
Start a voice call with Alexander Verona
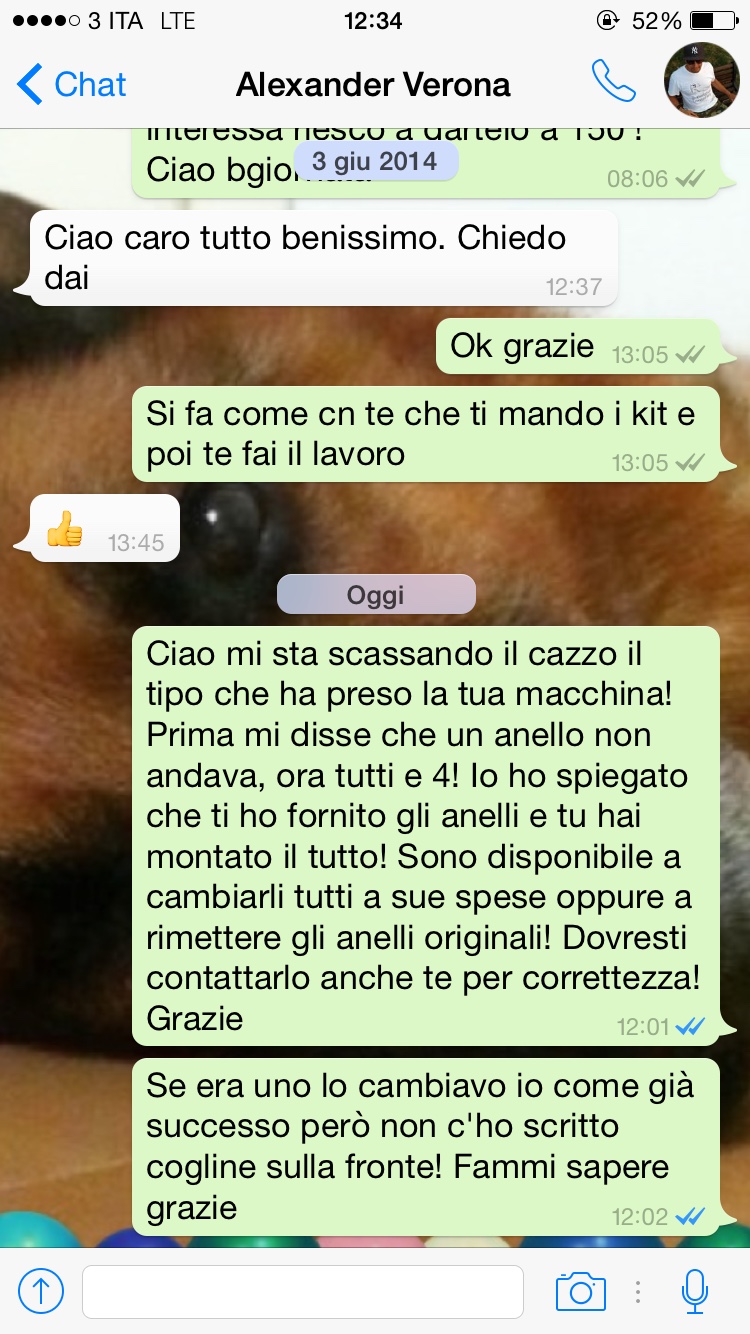613,83
